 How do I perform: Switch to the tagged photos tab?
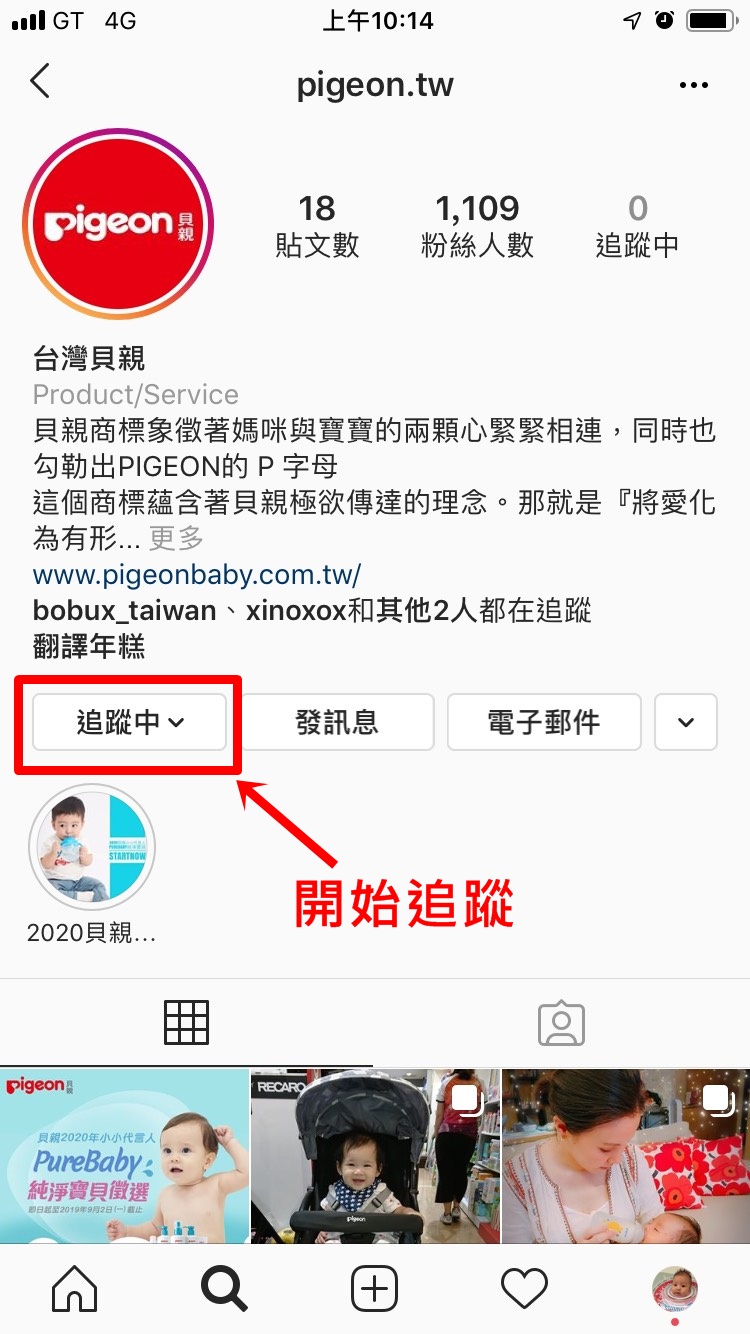561,1022
